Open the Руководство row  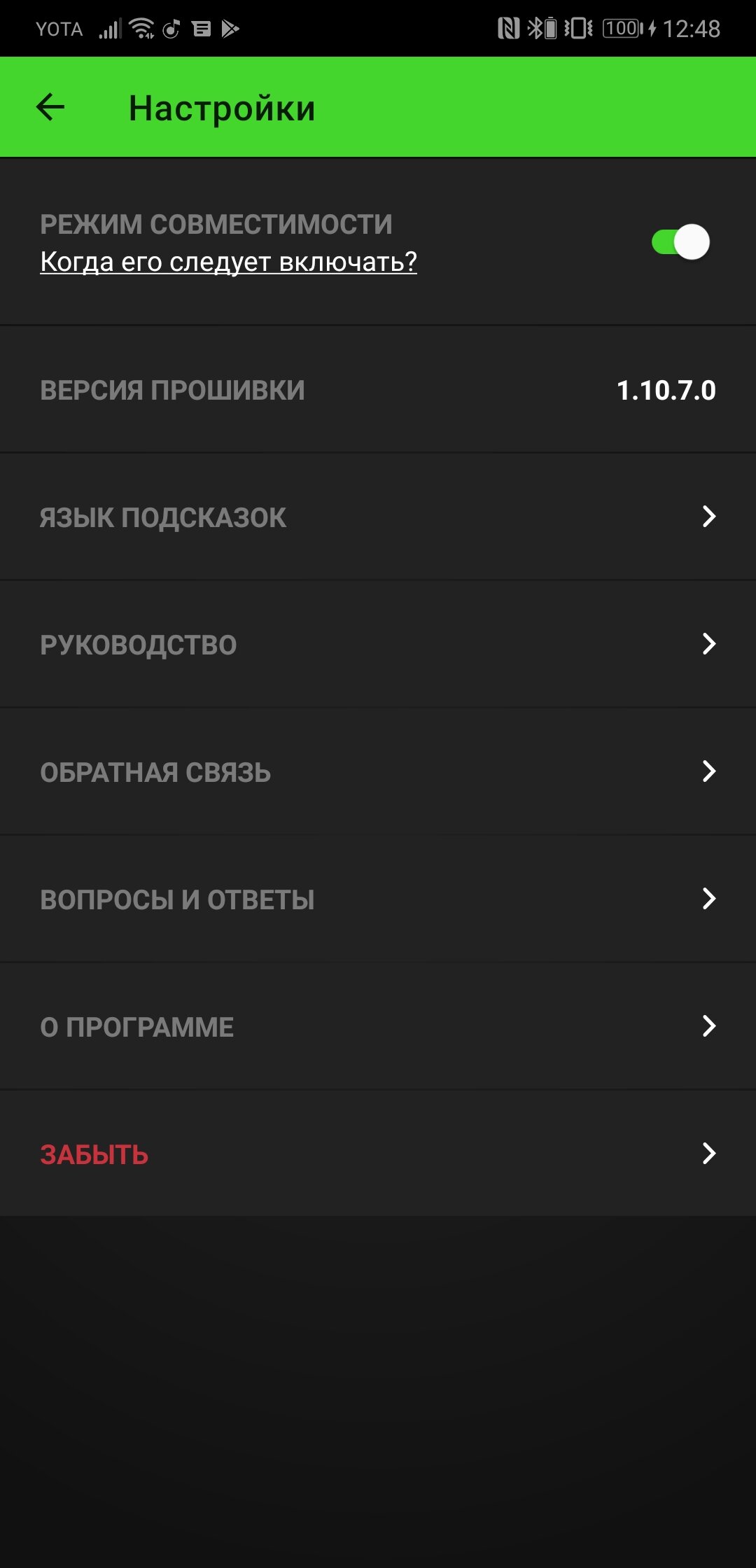coord(378,644)
